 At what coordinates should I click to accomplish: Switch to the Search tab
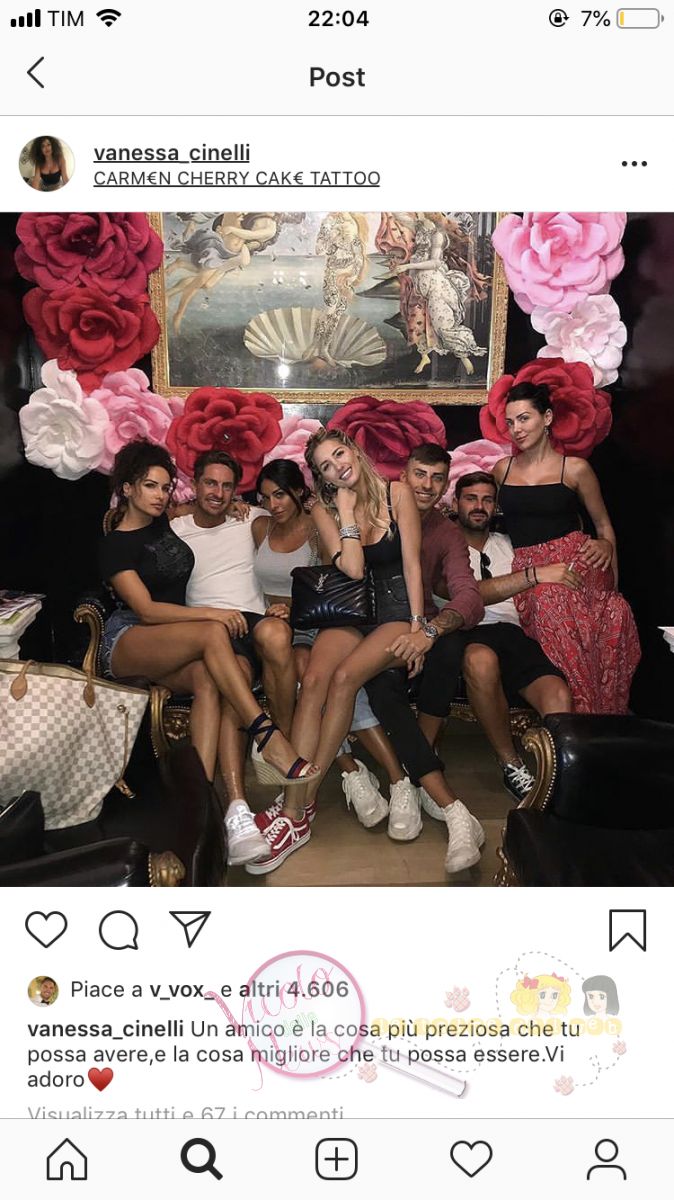pos(201,1159)
